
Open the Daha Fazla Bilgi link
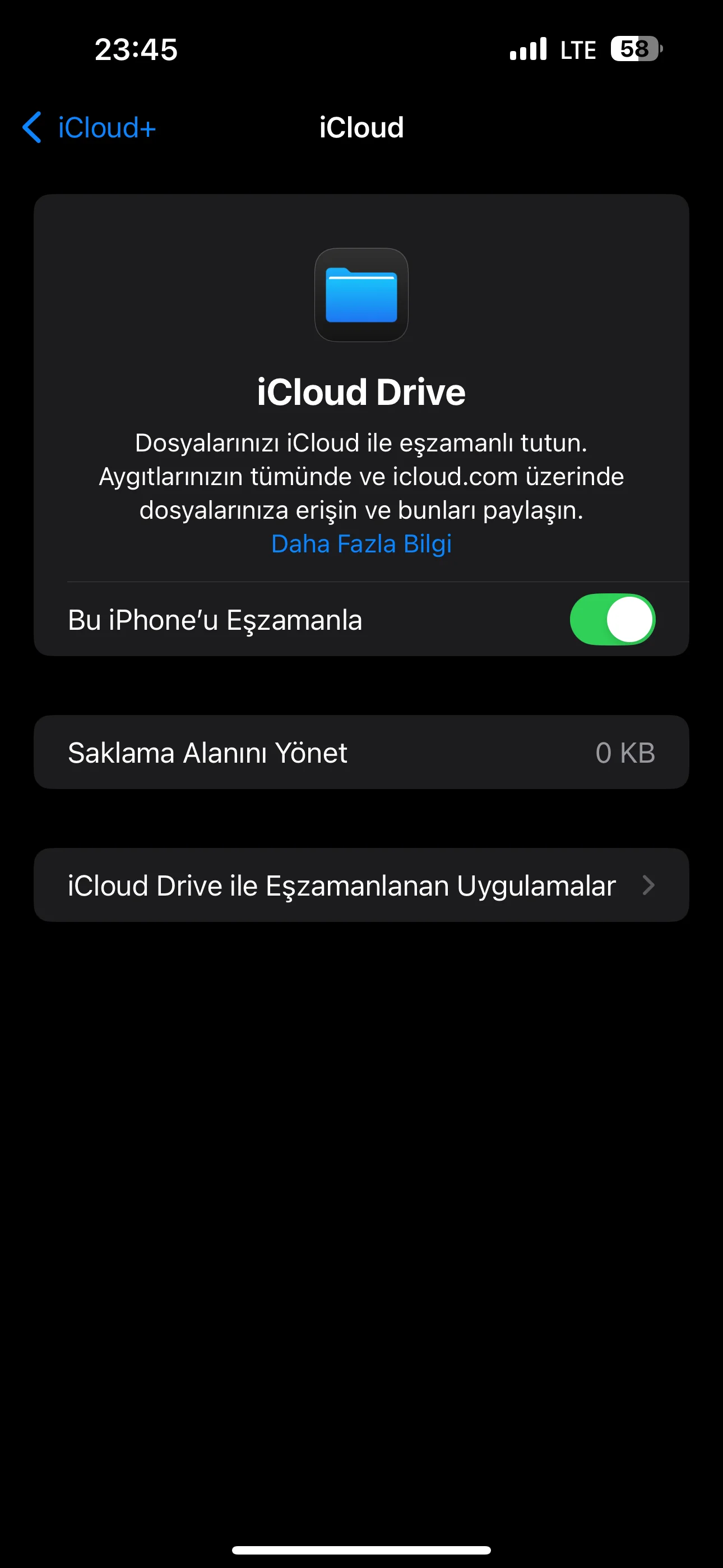[x=361, y=543]
